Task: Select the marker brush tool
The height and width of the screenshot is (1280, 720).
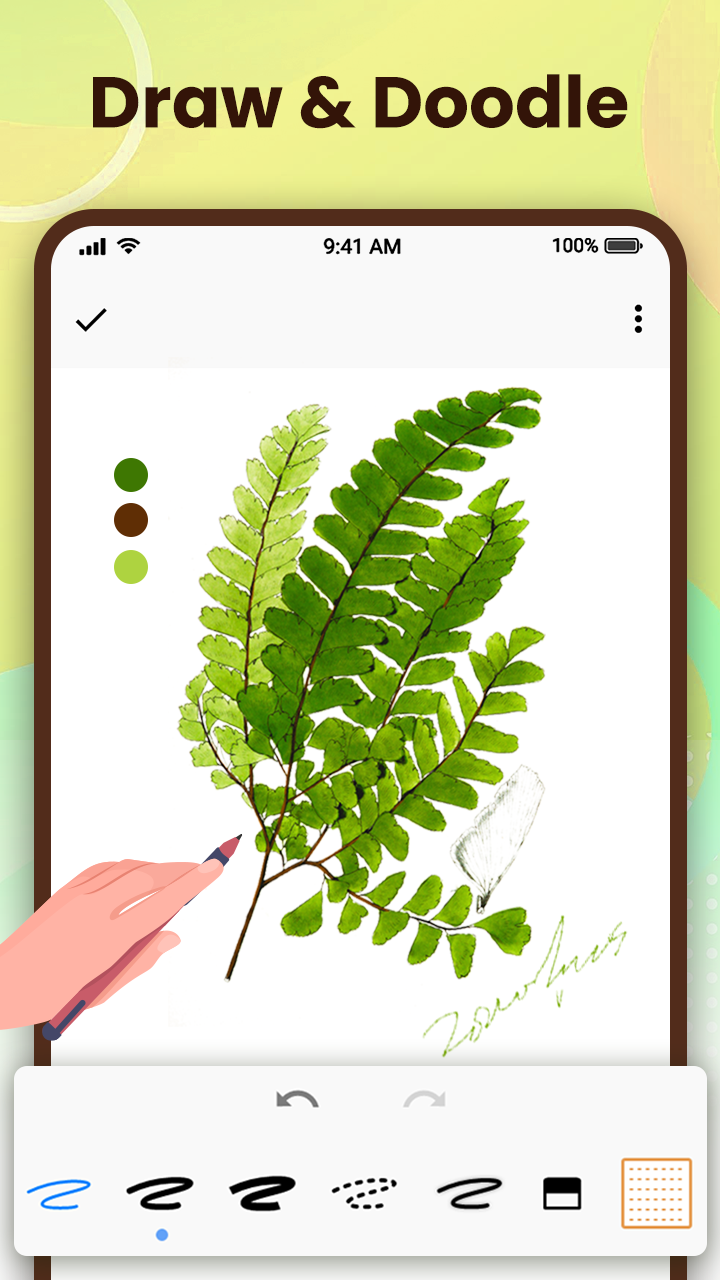Action: pos(162,1192)
